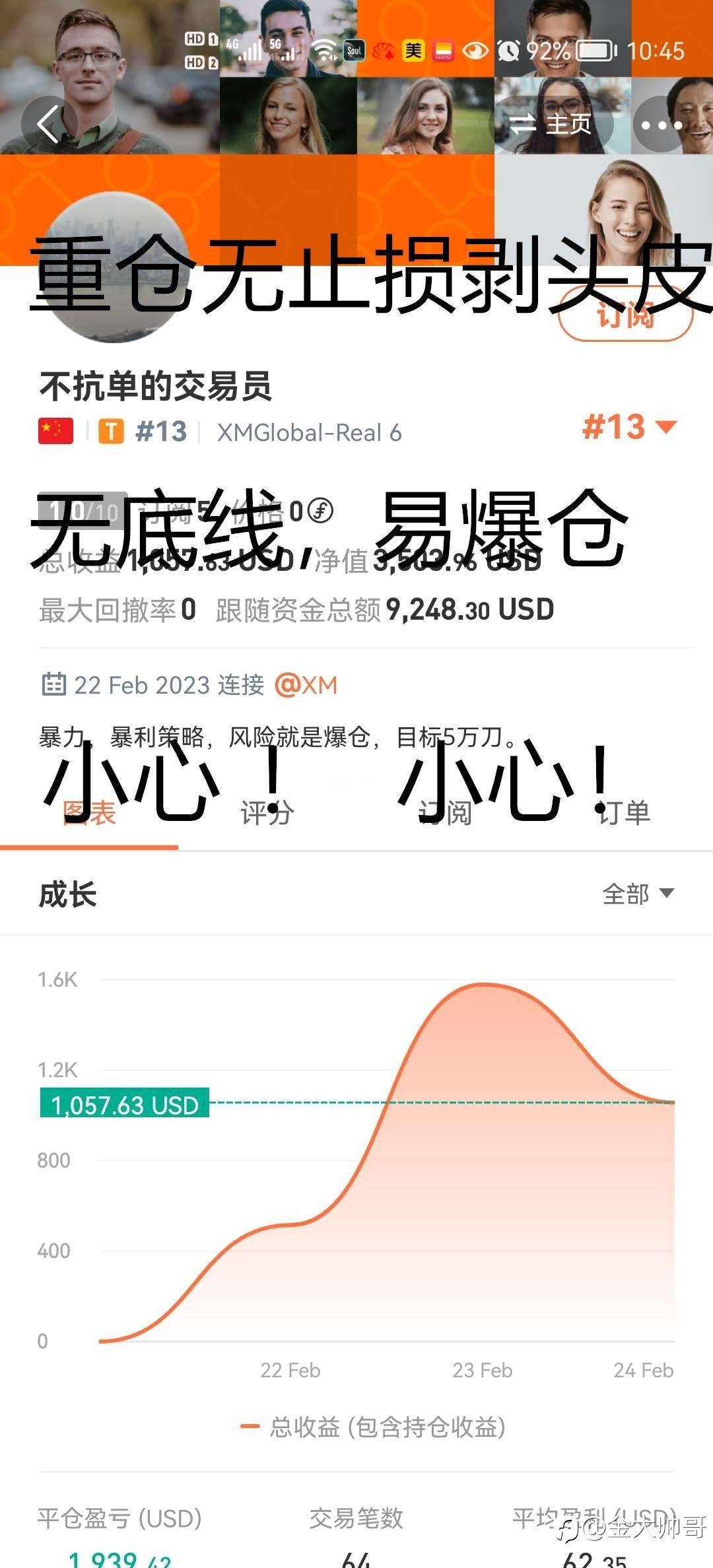Go back using the top-left arrow

point(48,123)
